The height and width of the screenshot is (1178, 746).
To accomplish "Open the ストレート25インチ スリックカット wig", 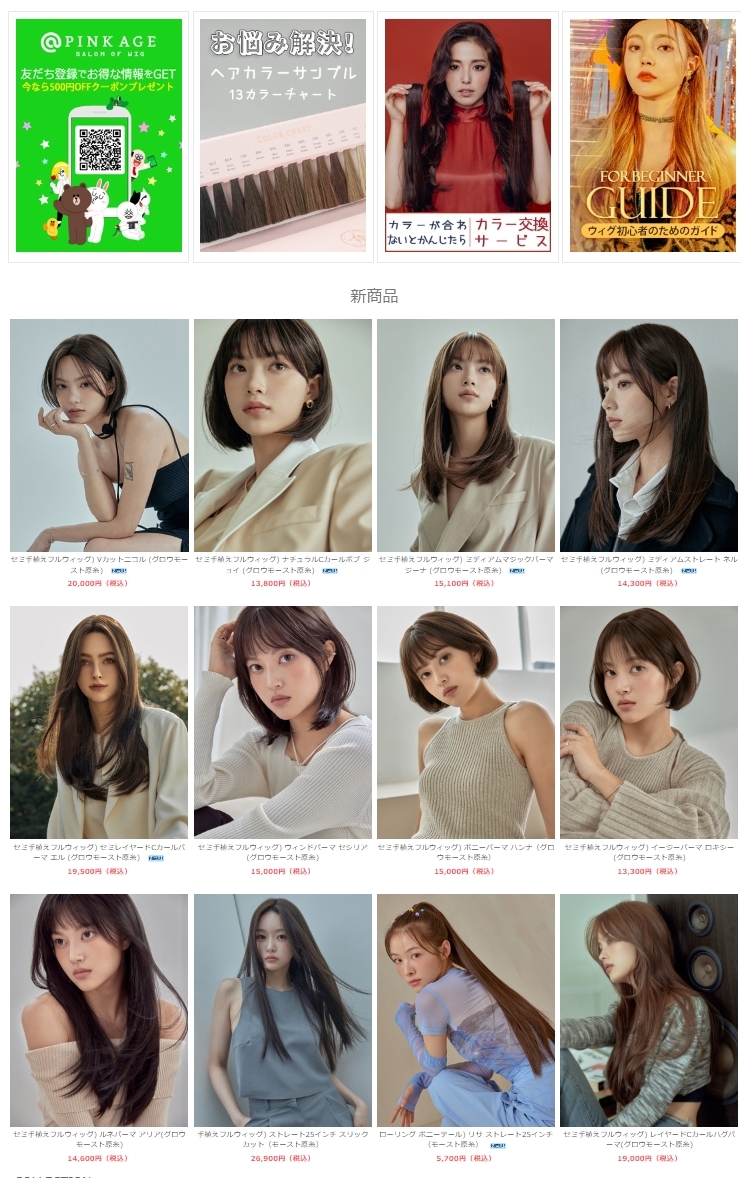I will [283, 1010].
